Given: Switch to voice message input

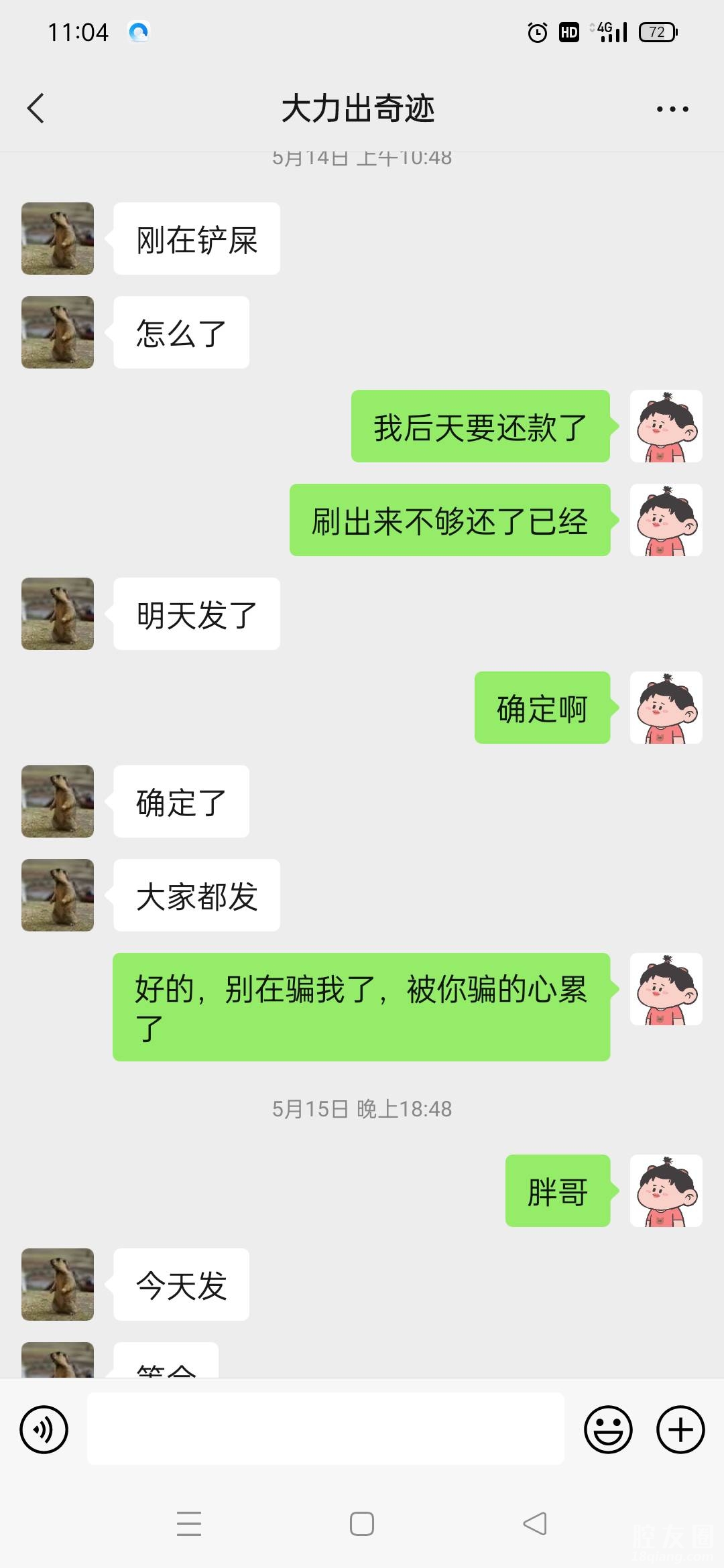Looking at the screenshot, I should point(44,1429).
